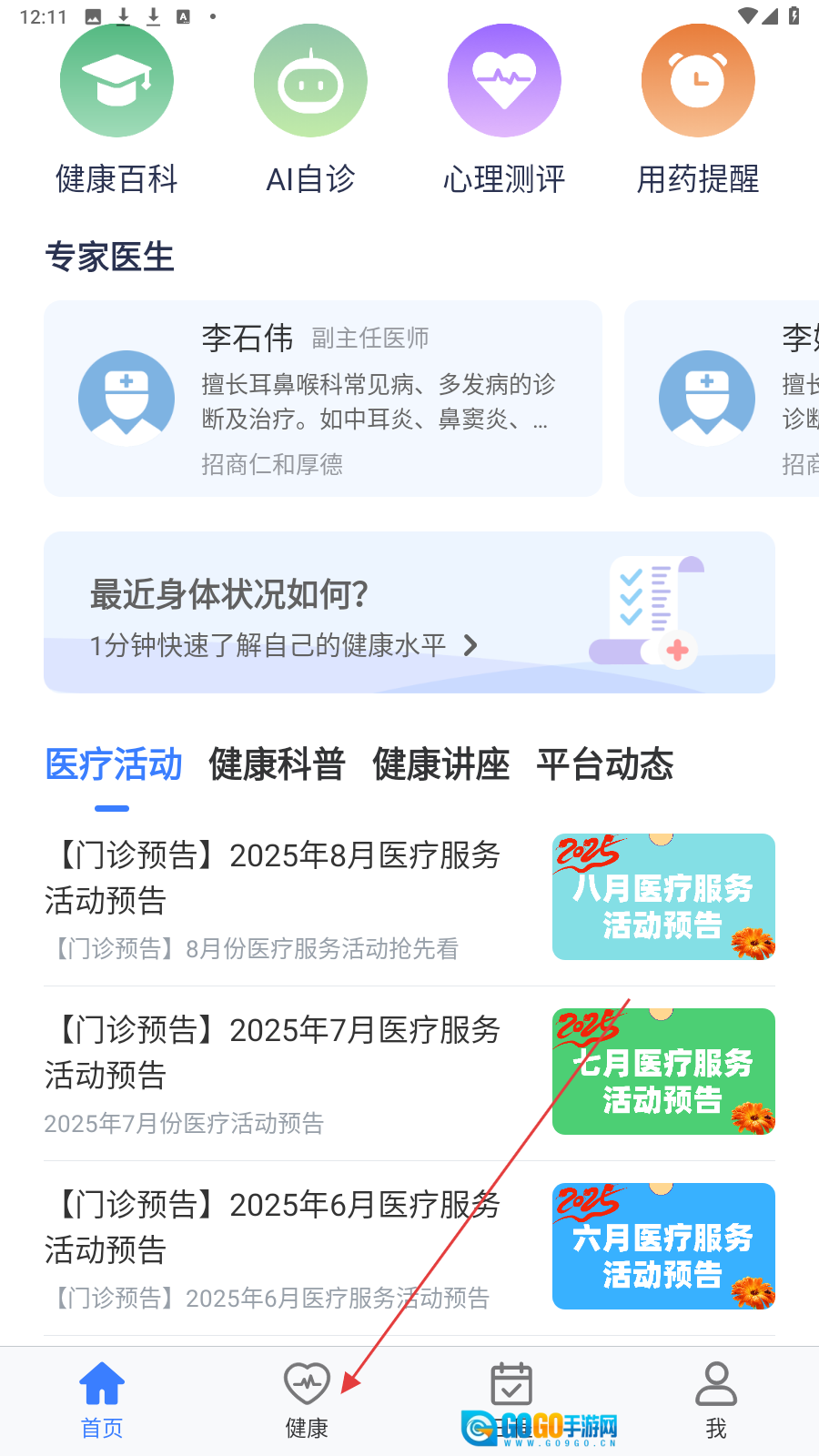Start an AI自诊 self-diagnosis
Viewport: 819px width, 1456px height.
[x=310, y=111]
